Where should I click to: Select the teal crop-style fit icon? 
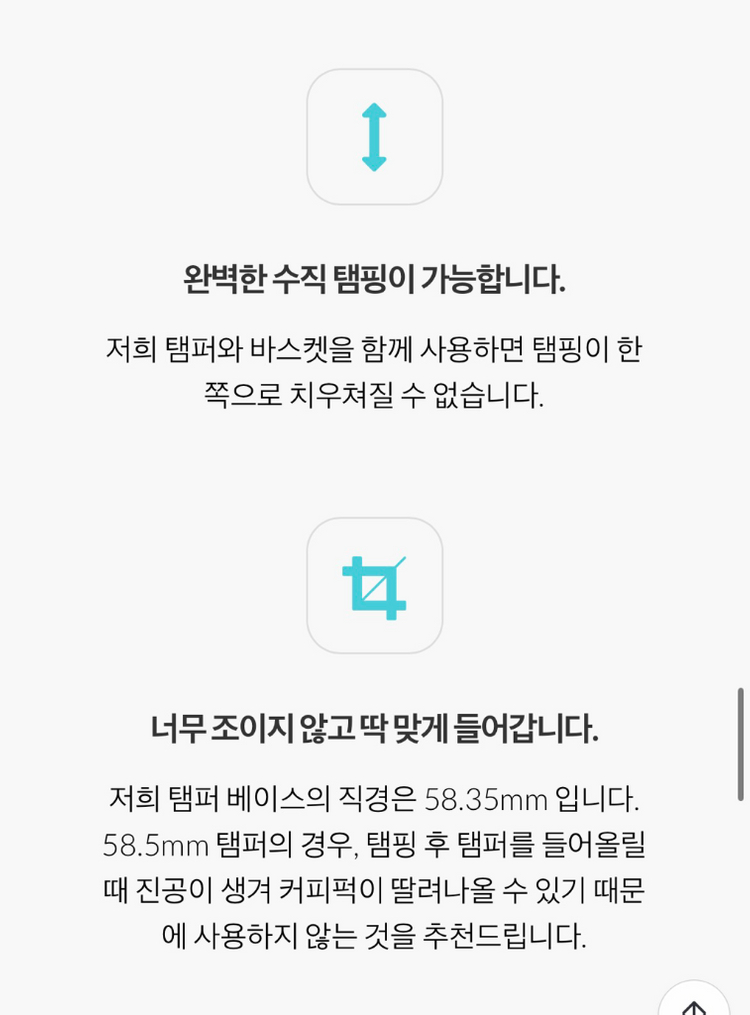375,587
